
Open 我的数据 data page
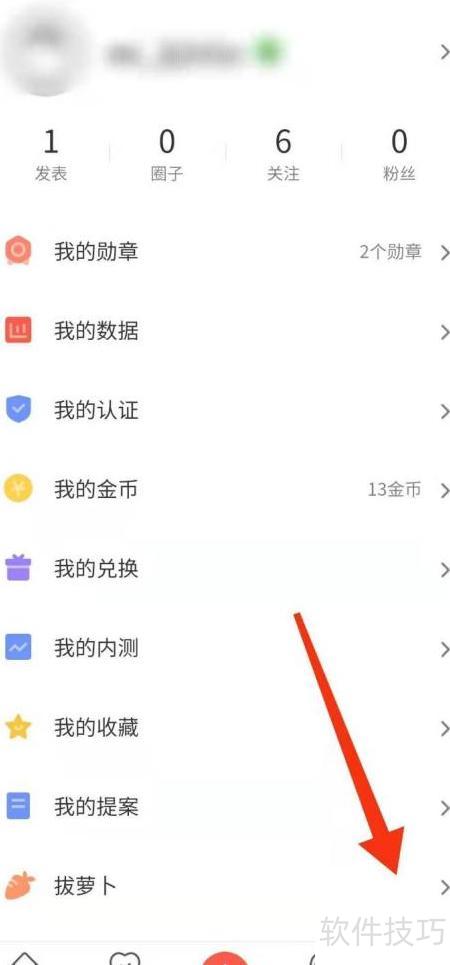tap(225, 331)
